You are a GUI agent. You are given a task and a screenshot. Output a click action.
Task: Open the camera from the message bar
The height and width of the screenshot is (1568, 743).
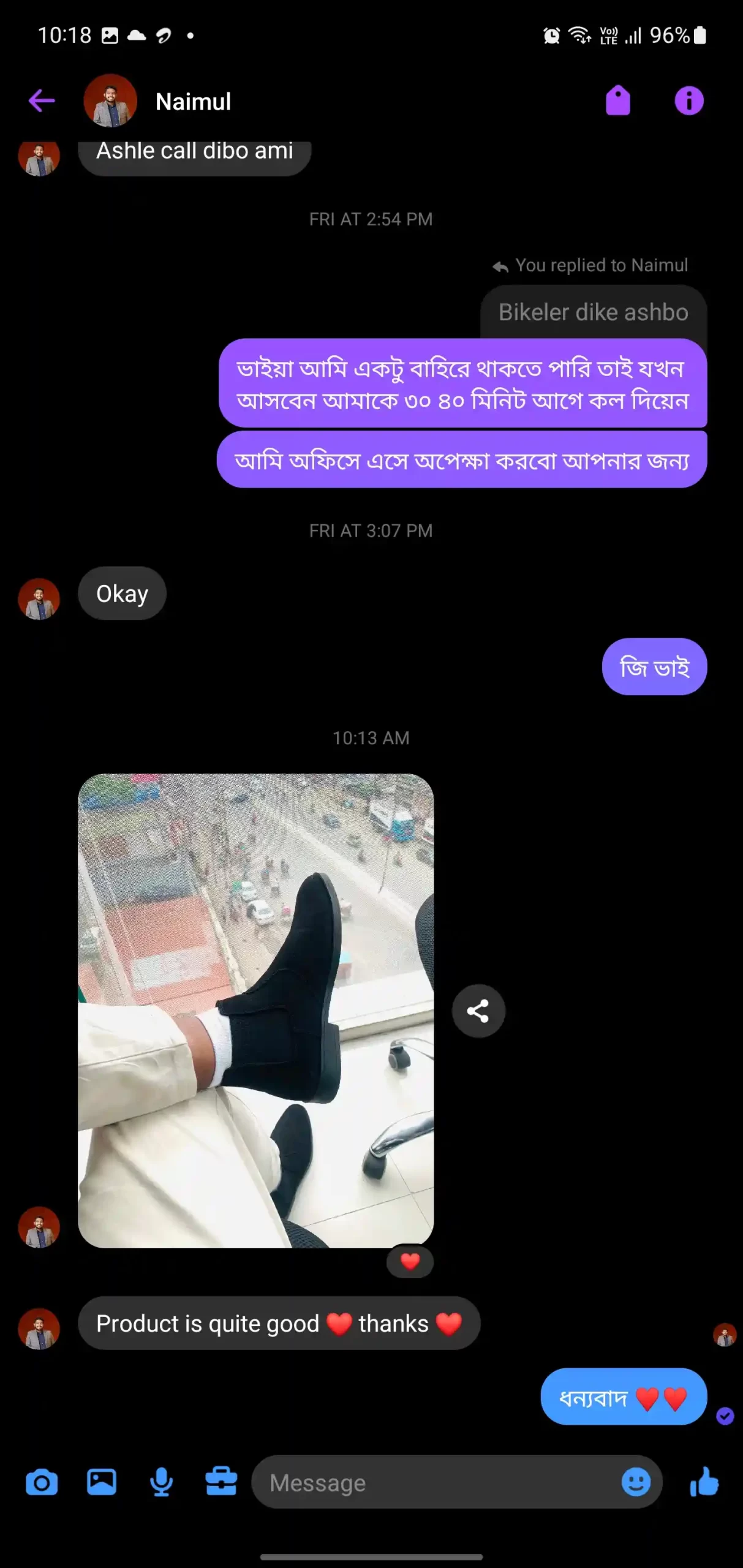[x=42, y=1483]
